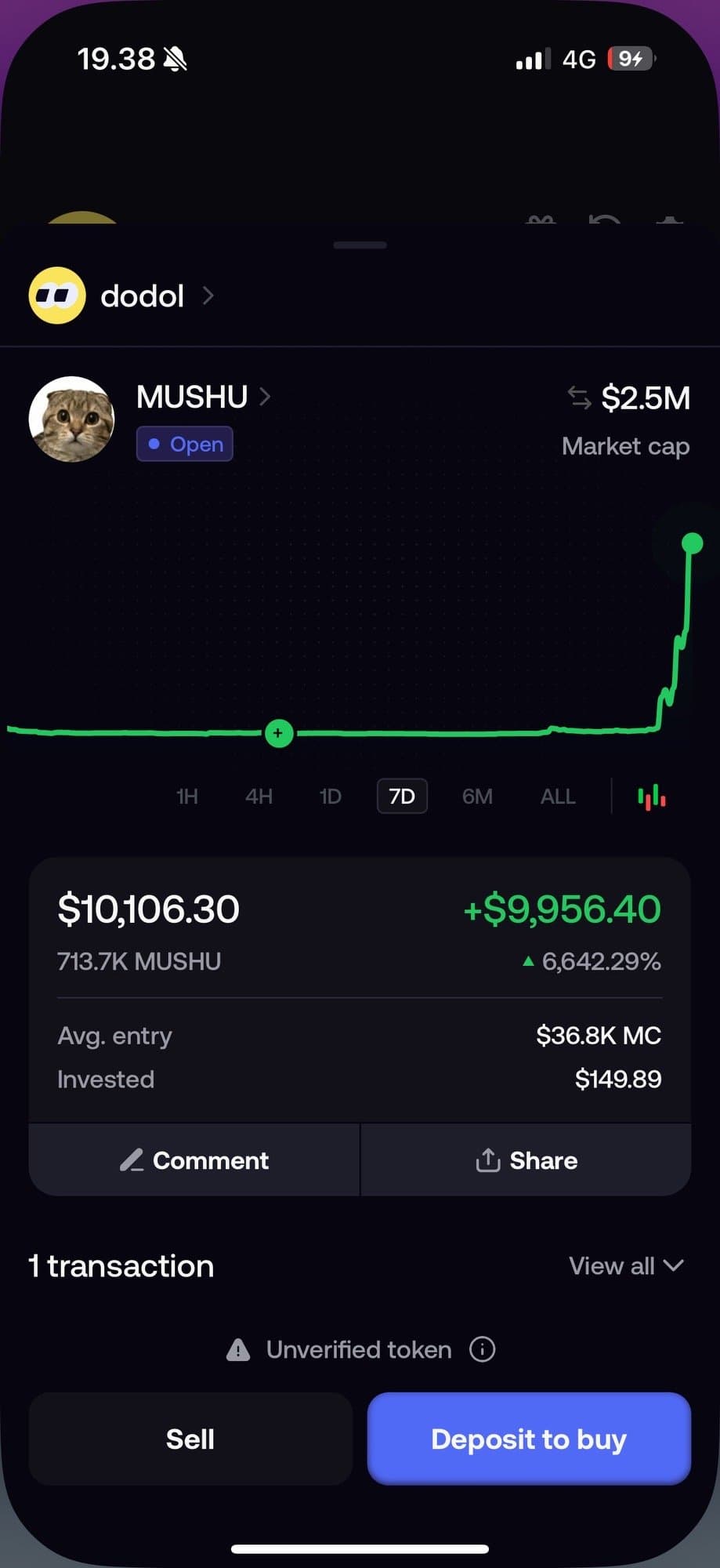Switch chart to 6M range
720x1568 pixels.
[477, 797]
